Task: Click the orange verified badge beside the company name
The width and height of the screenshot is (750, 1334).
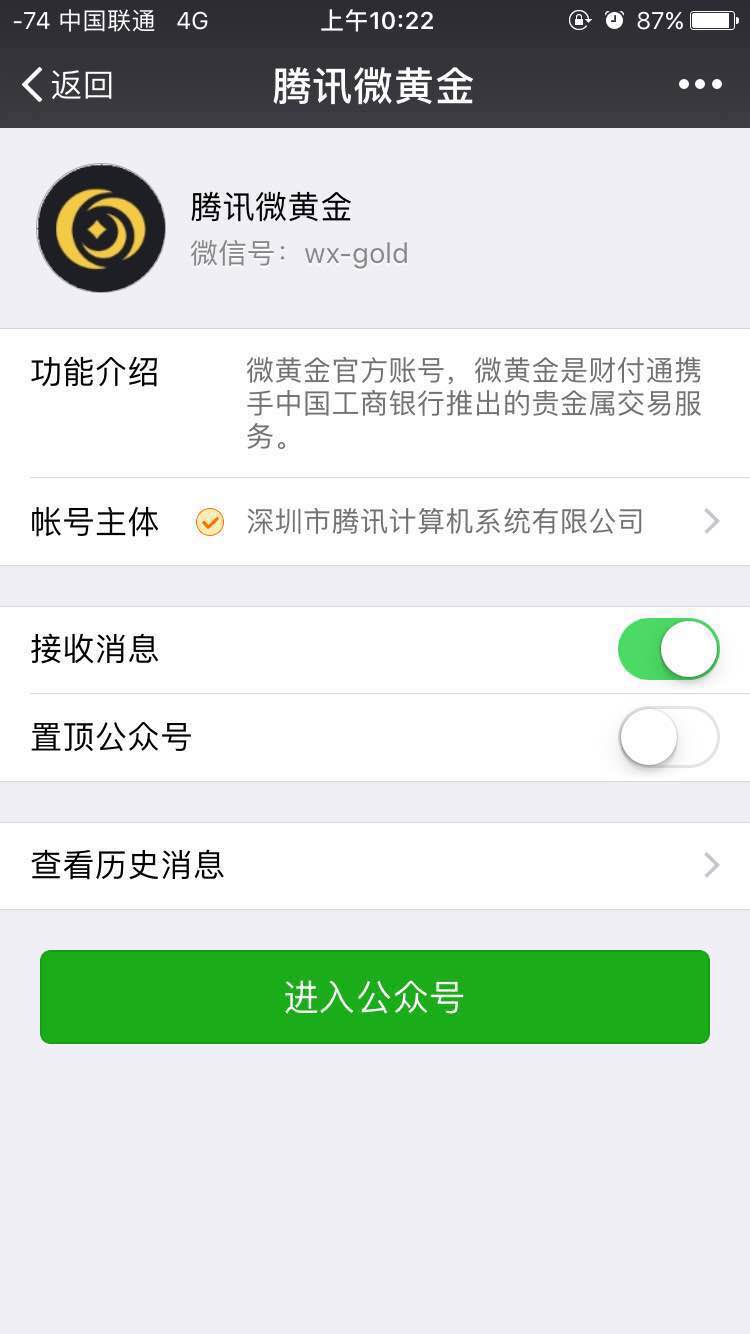Action: [210, 521]
